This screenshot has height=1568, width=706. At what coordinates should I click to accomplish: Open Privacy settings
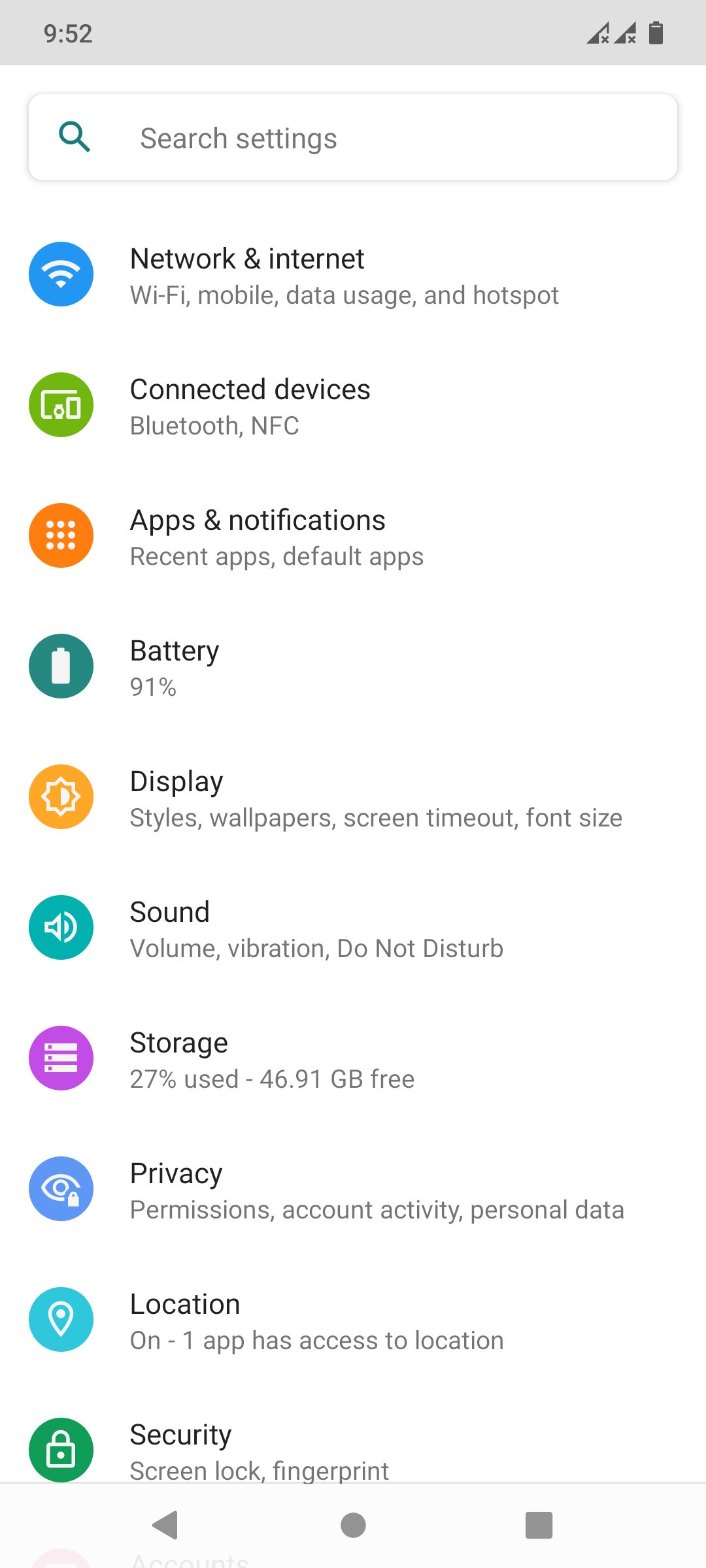[x=353, y=1189]
